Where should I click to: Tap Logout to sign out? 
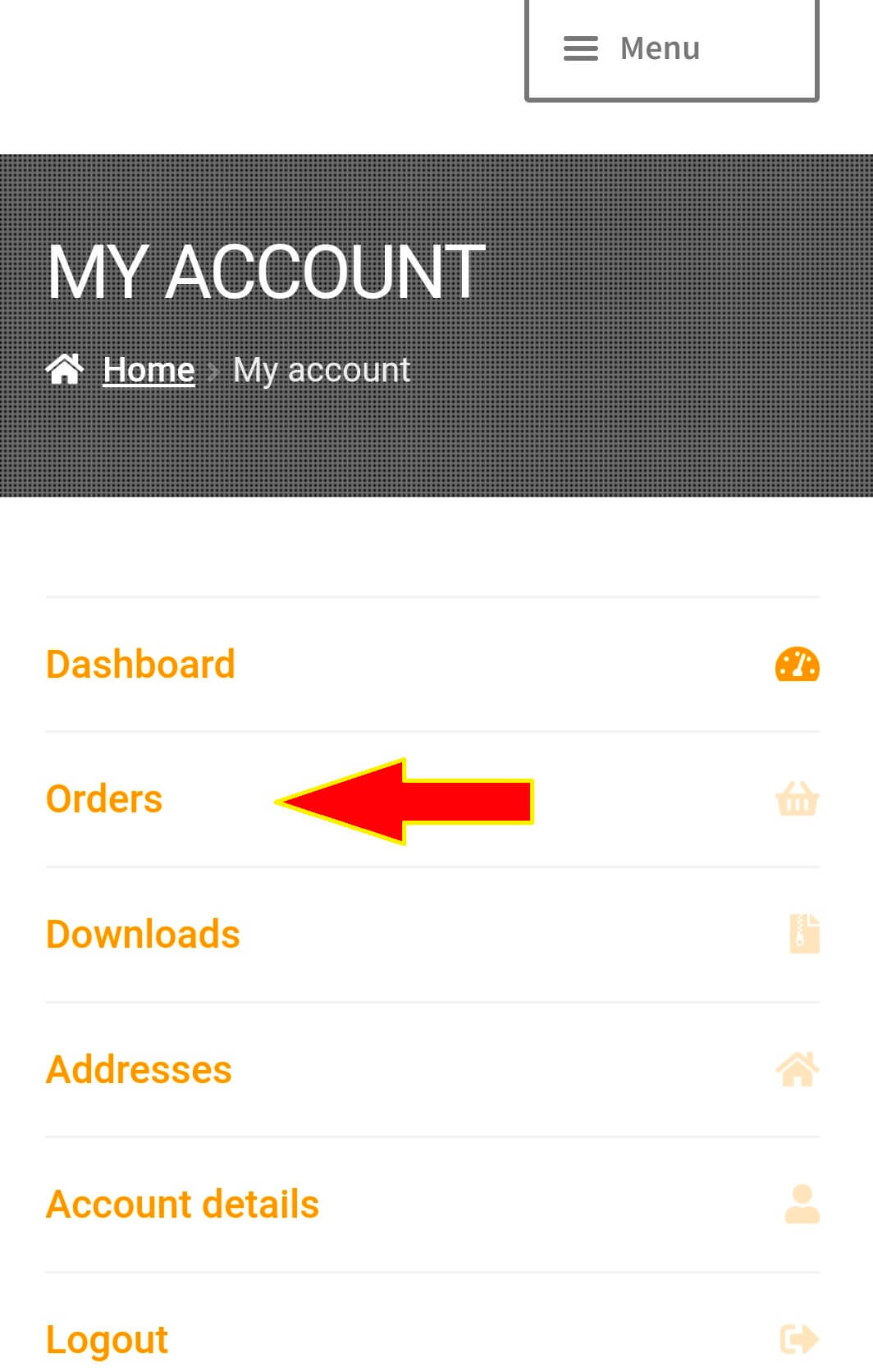click(x=107, y=1339)
